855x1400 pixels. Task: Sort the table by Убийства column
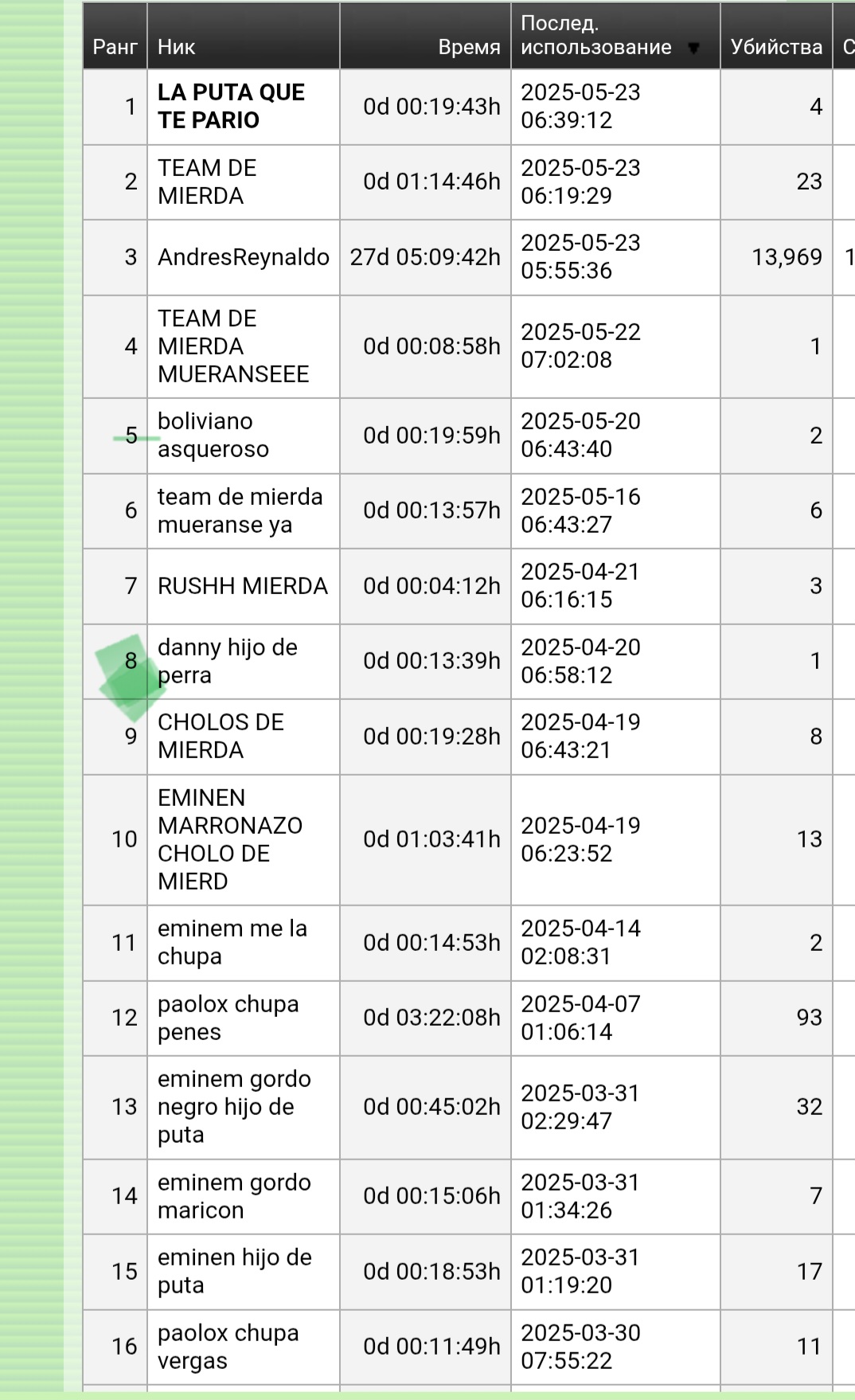[x=776, y=47]
